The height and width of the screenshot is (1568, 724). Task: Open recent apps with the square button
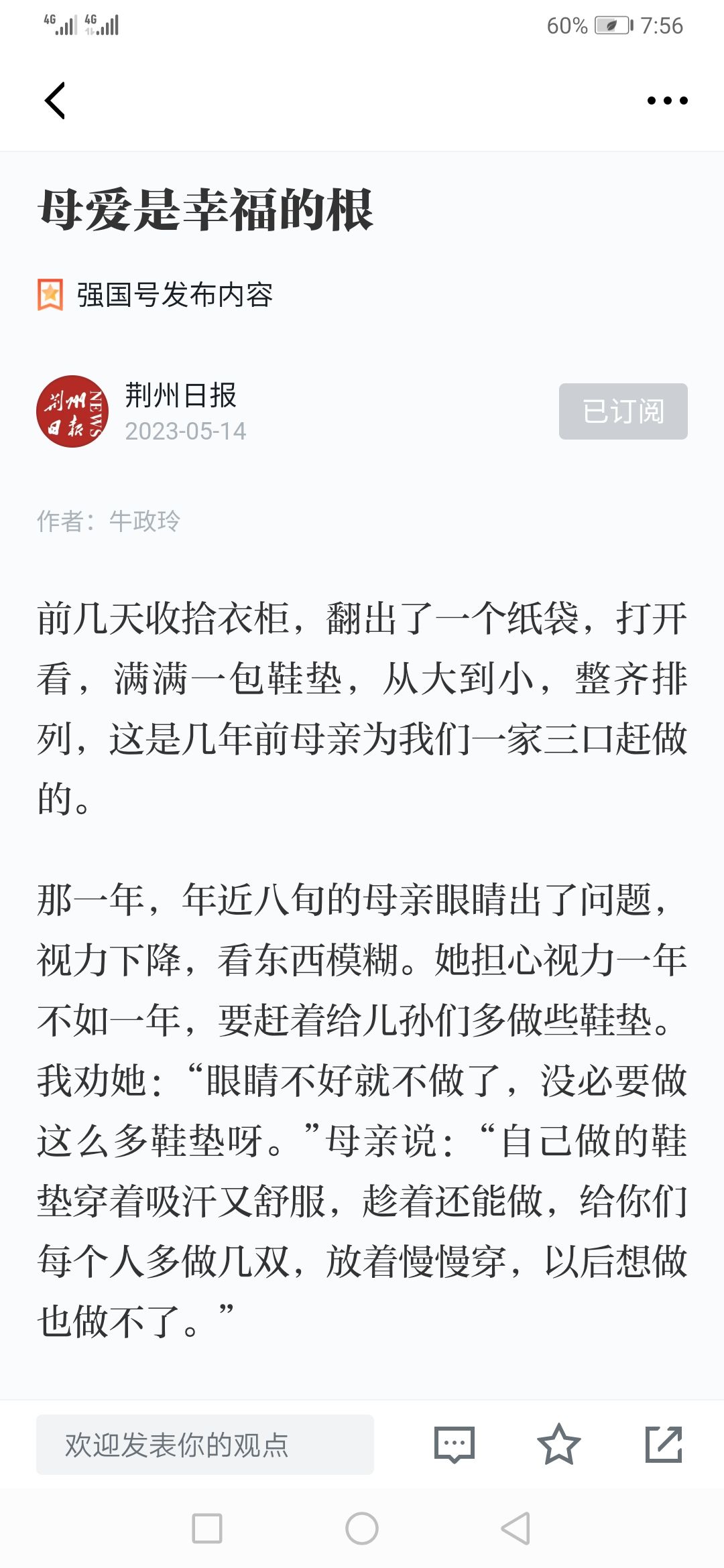tap(207, 1528)
